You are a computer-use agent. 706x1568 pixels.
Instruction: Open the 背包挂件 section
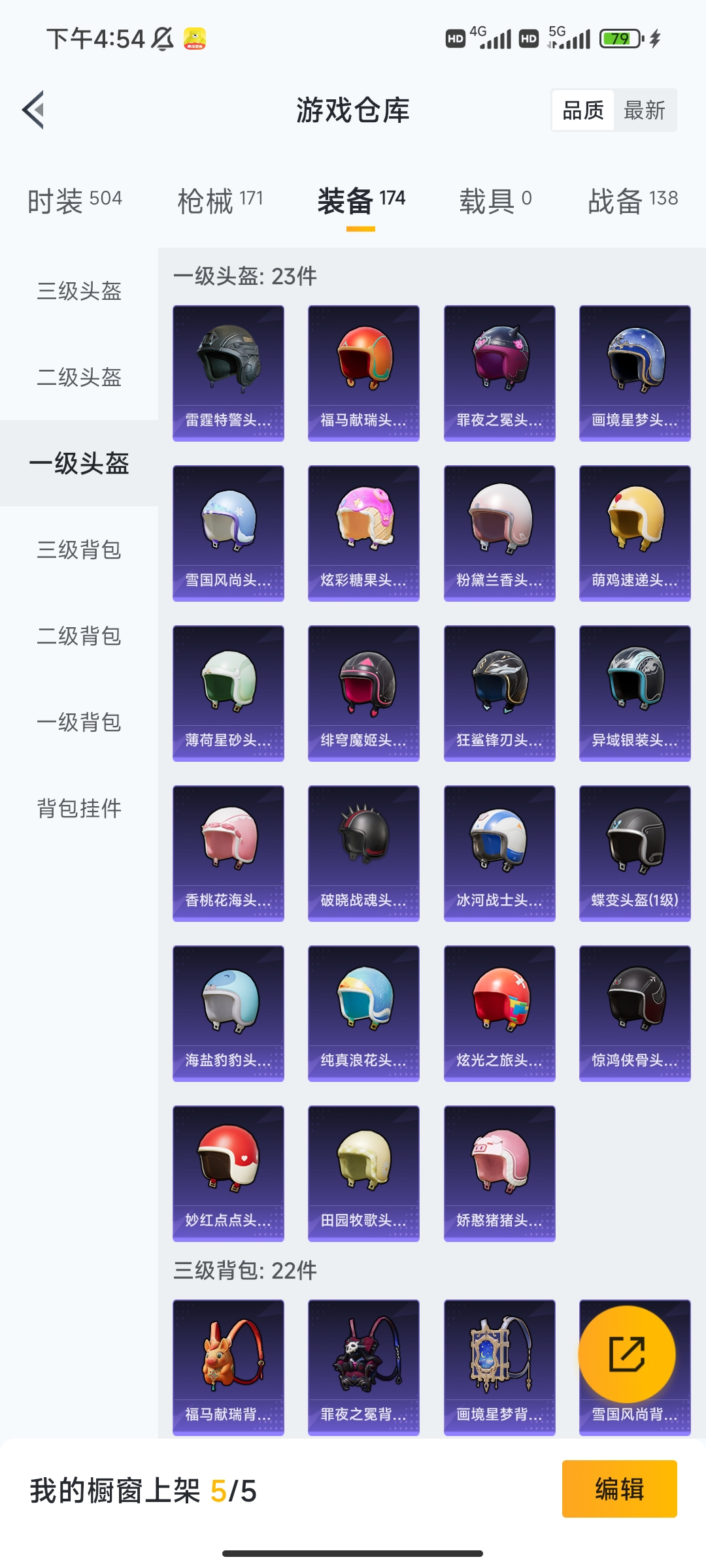click(x=78, y=809)
